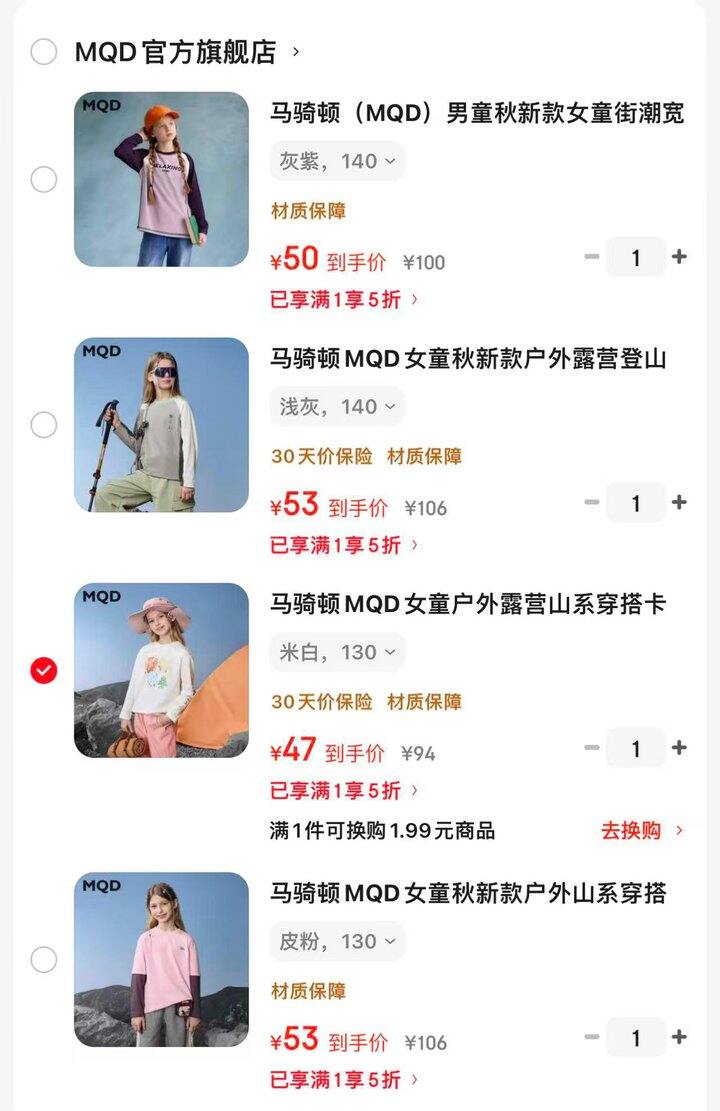Open the 浅灰，140 size and color picker
This screenshot has width=720, height=1111.
(x=337, y=407)
